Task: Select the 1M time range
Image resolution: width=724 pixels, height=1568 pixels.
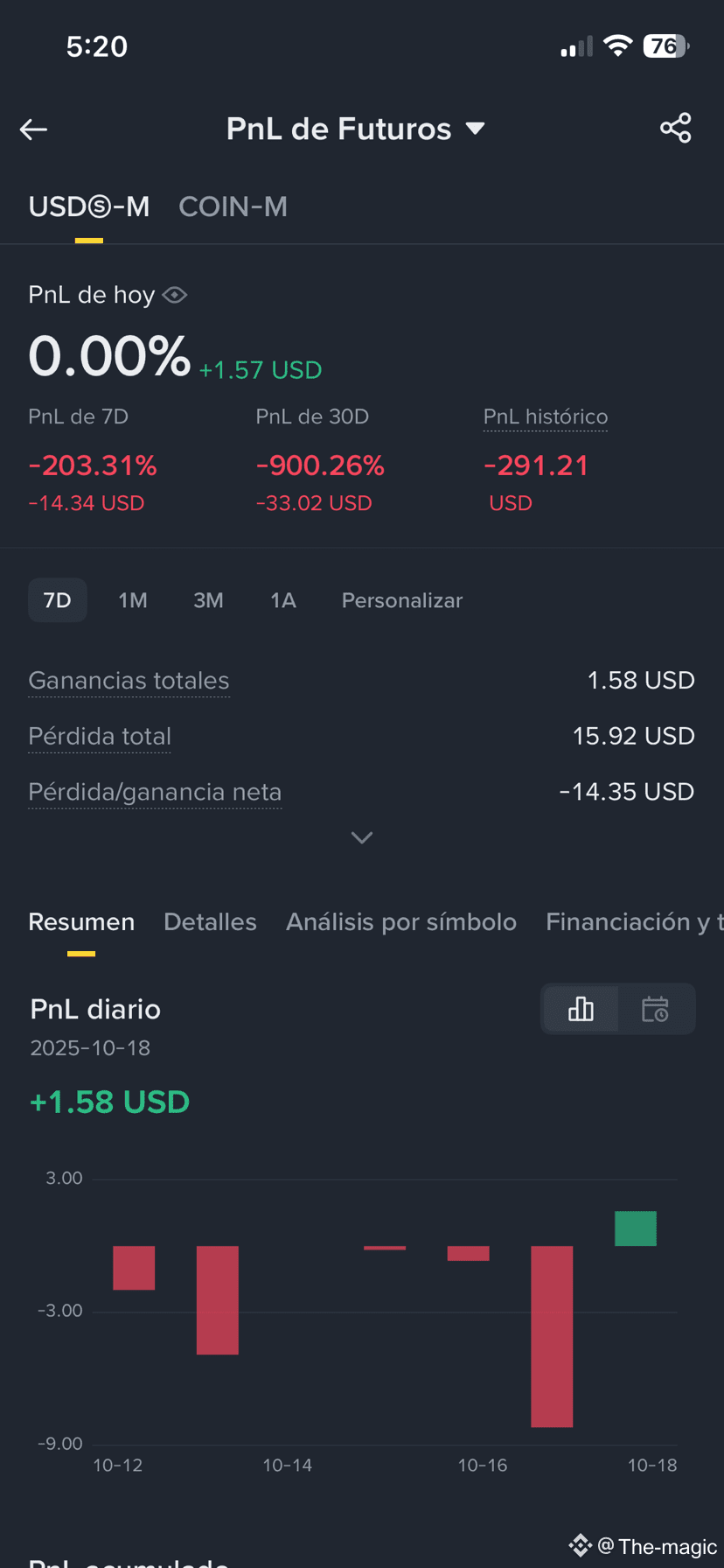Action: coord(133,600)
